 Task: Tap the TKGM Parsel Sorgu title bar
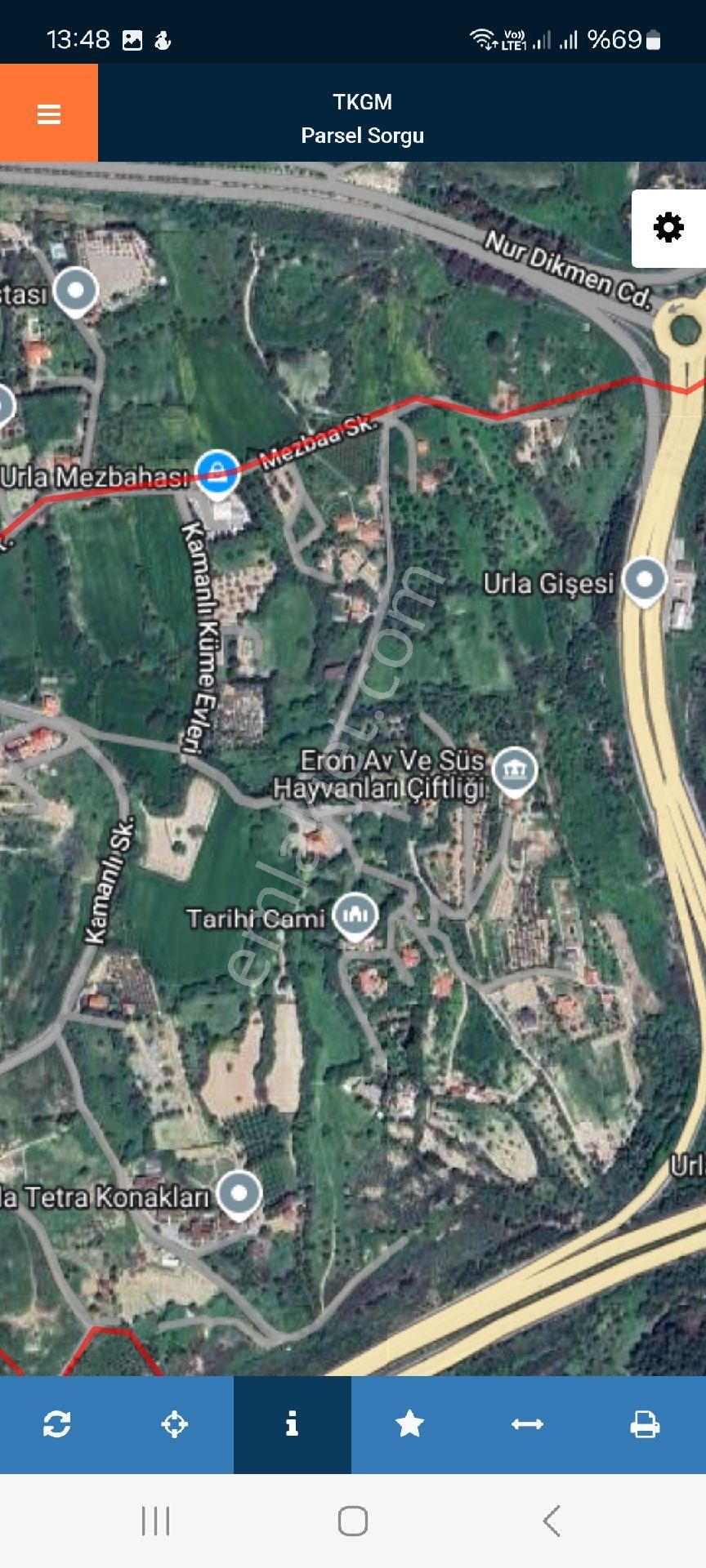point(362,118)
